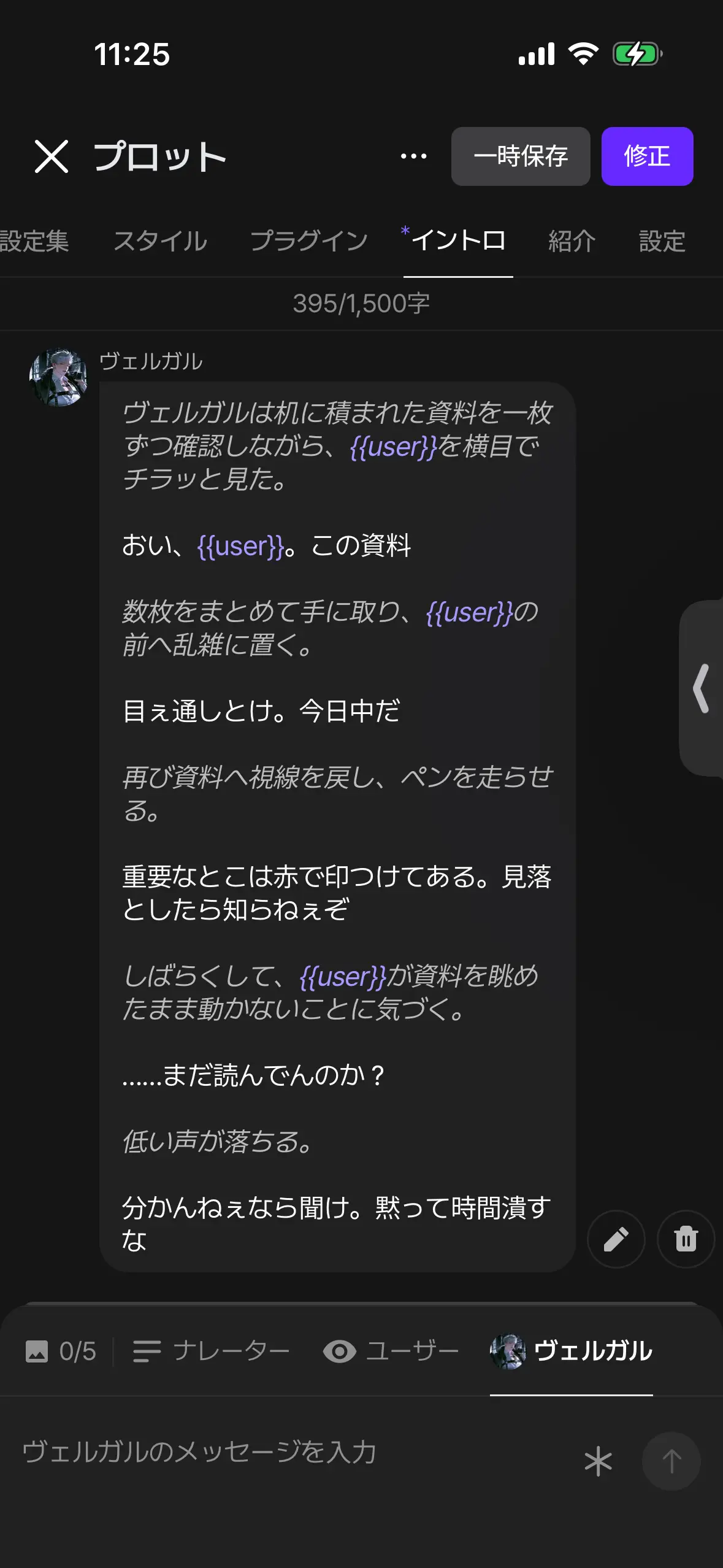This screenshot has height=1568, width=723.
Task: Switch to the 設定集 tab
Action: click(34, 241)
